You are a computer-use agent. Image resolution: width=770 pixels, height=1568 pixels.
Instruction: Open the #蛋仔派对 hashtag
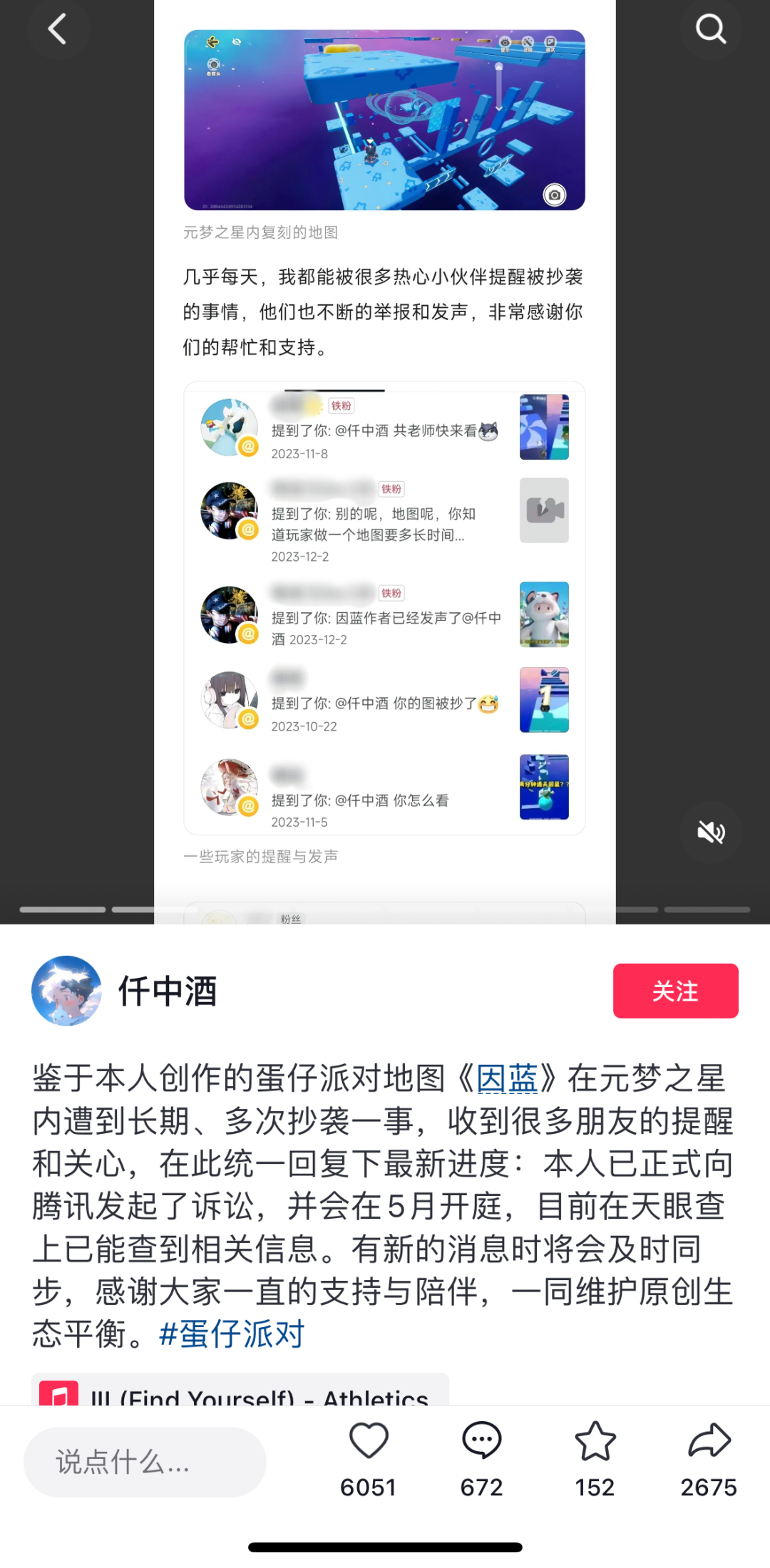click(x=232, y=1334)
